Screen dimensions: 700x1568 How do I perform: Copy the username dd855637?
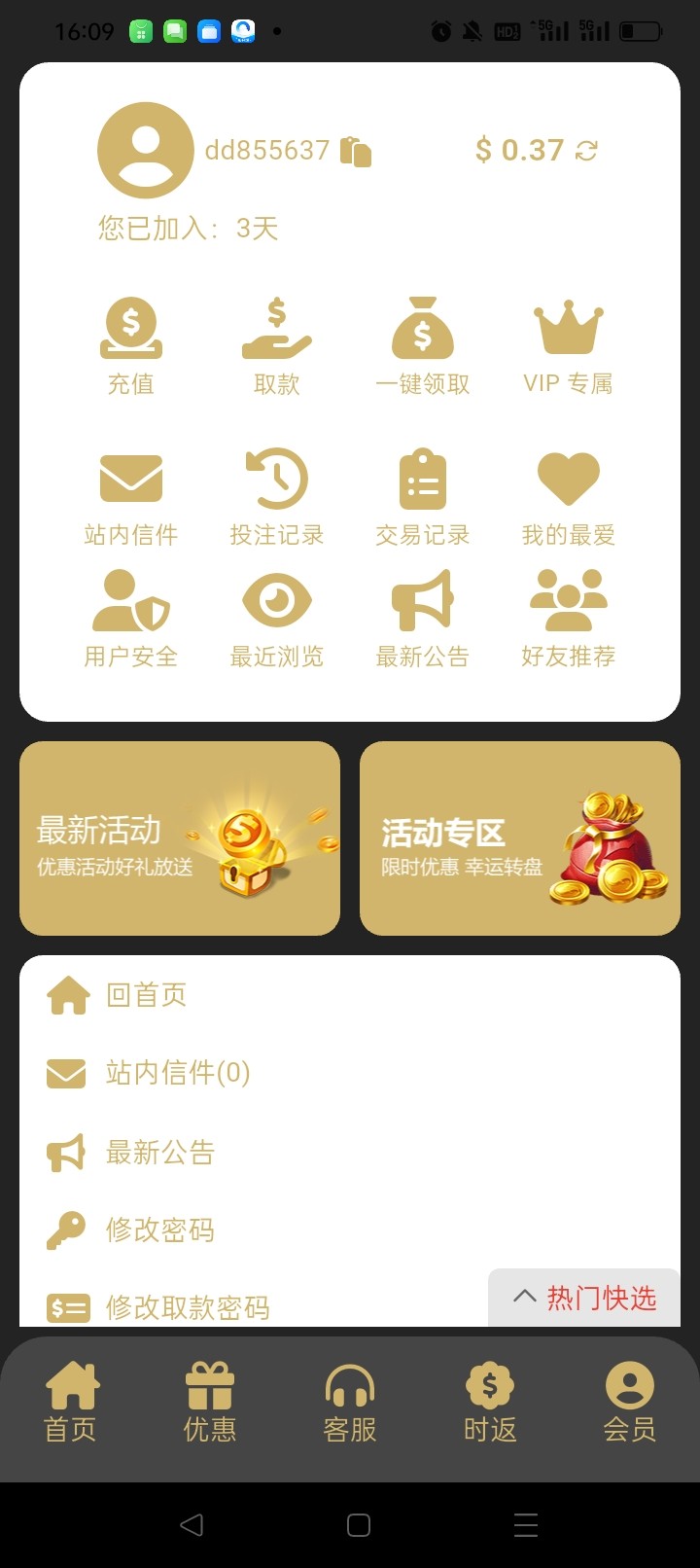tap(356, 152)
